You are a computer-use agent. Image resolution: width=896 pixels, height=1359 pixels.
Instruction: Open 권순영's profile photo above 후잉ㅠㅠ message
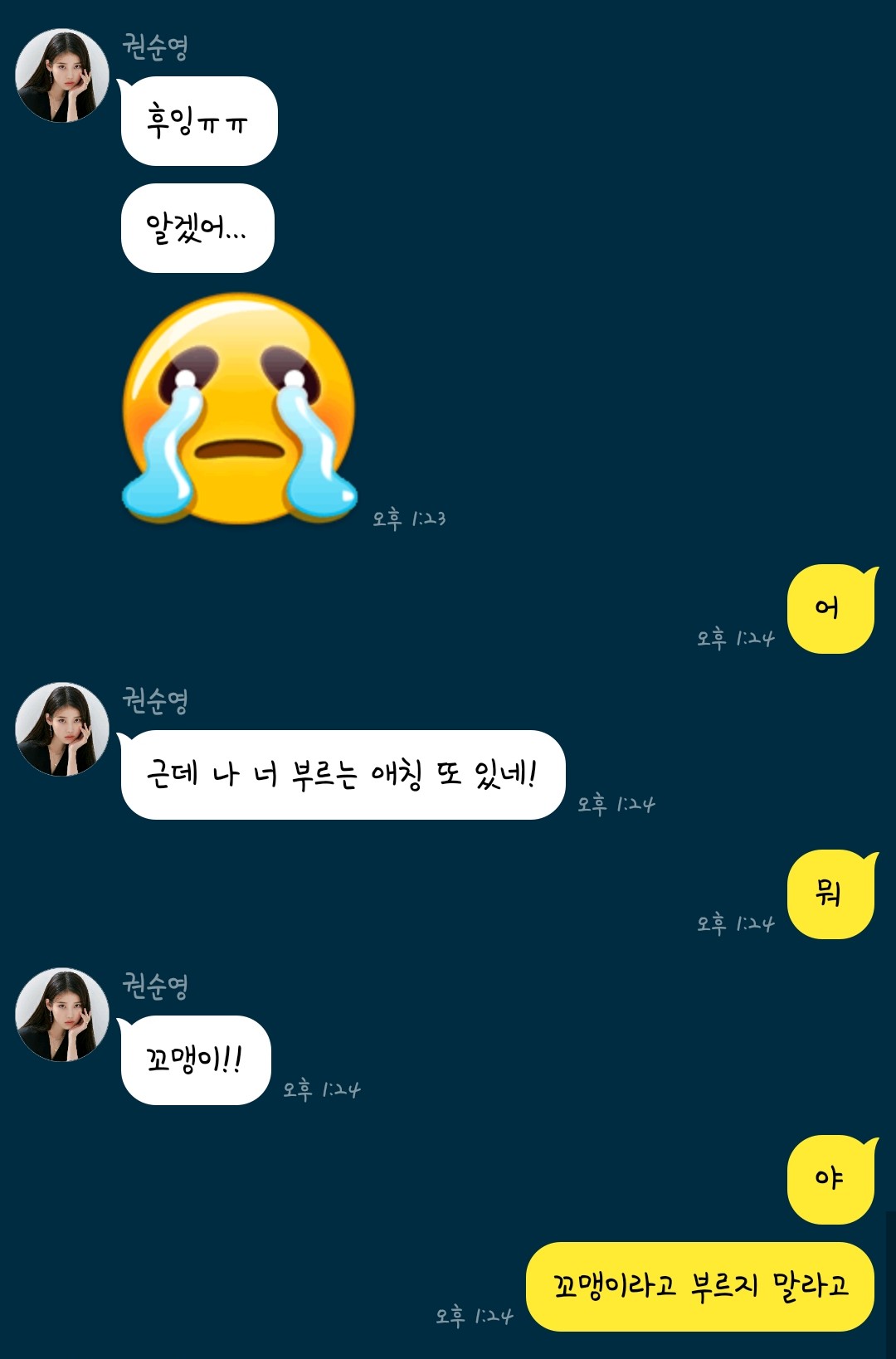[62, 75]
